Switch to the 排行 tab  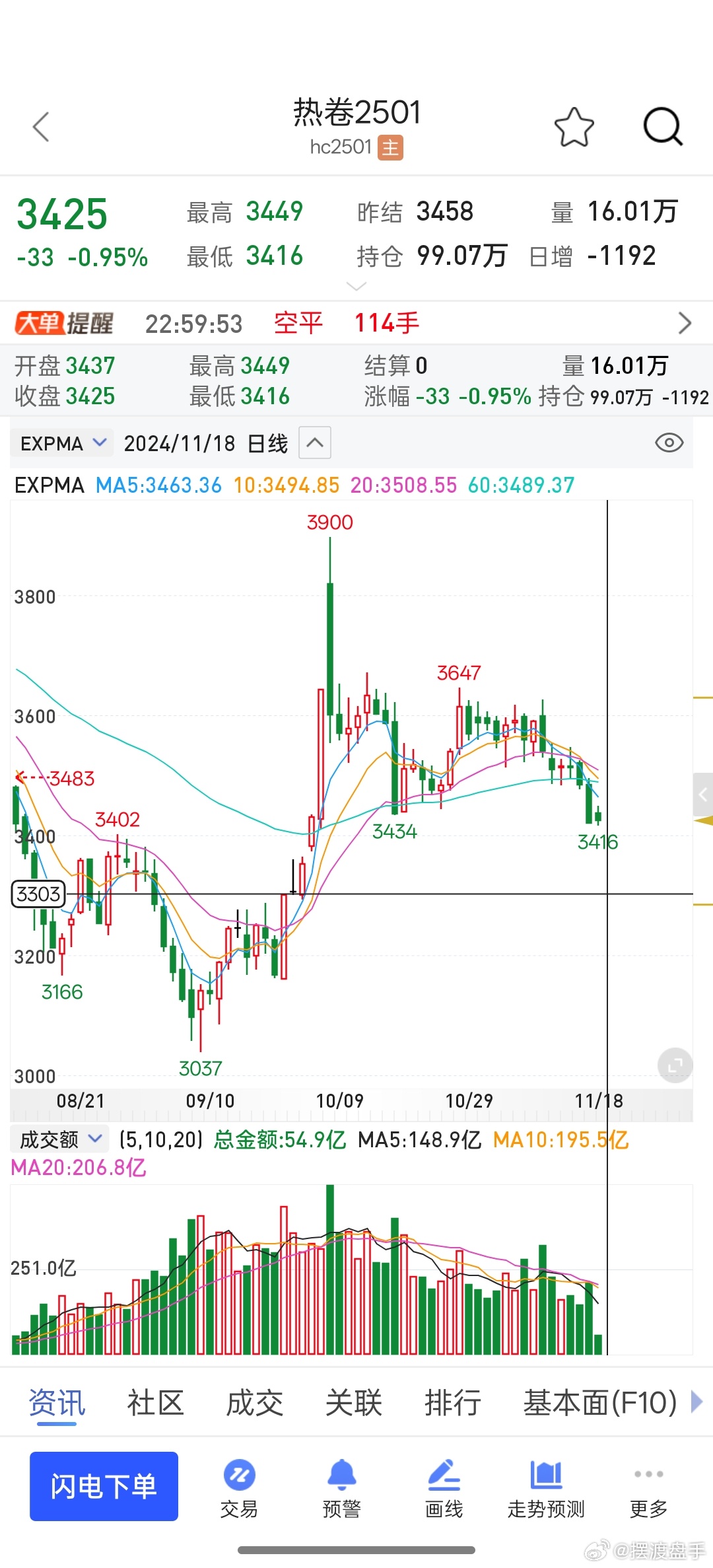tap(452, 1402)
